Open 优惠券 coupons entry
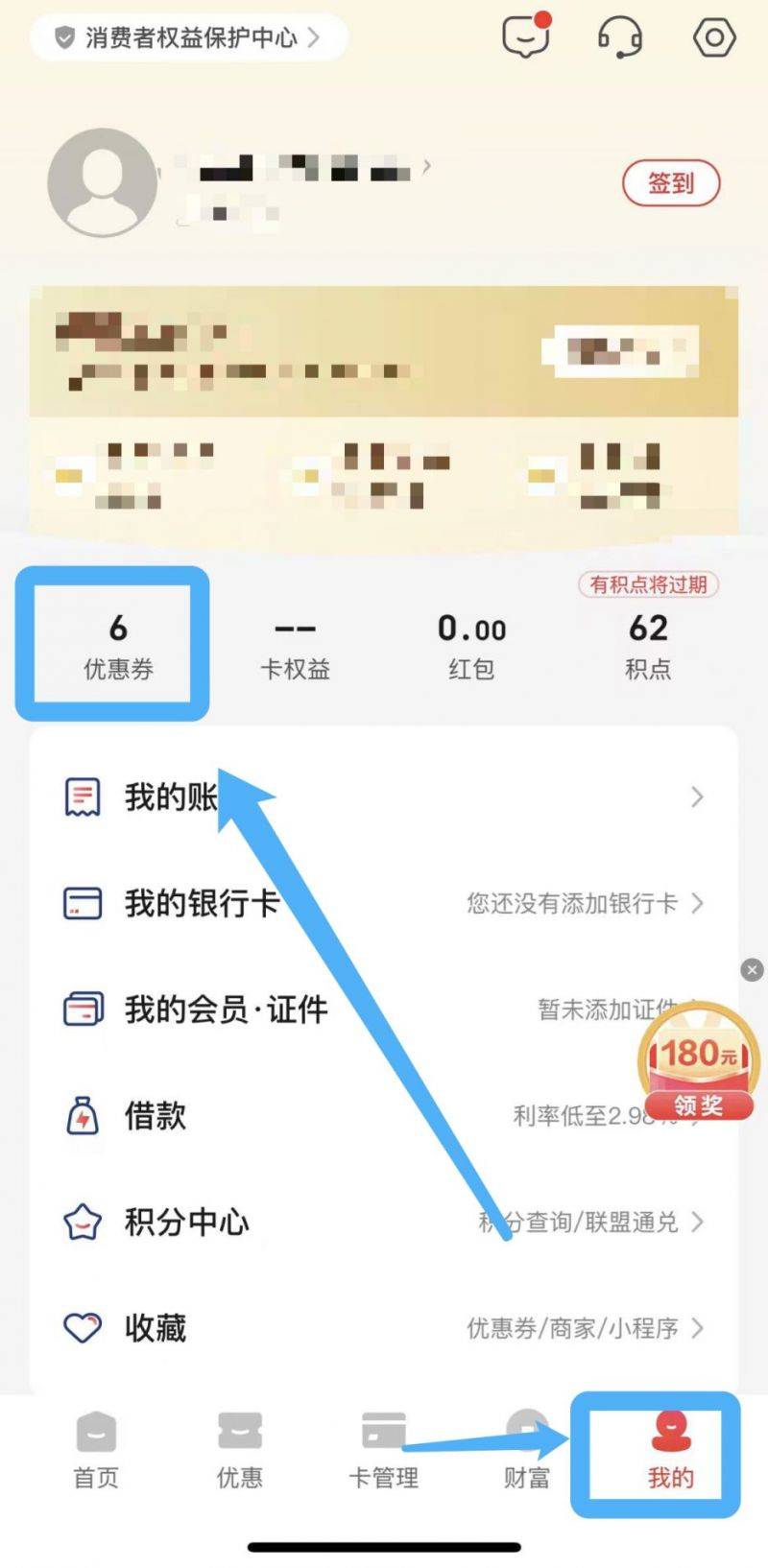This screenshot has width=768, height=1568. pos(117,645)
